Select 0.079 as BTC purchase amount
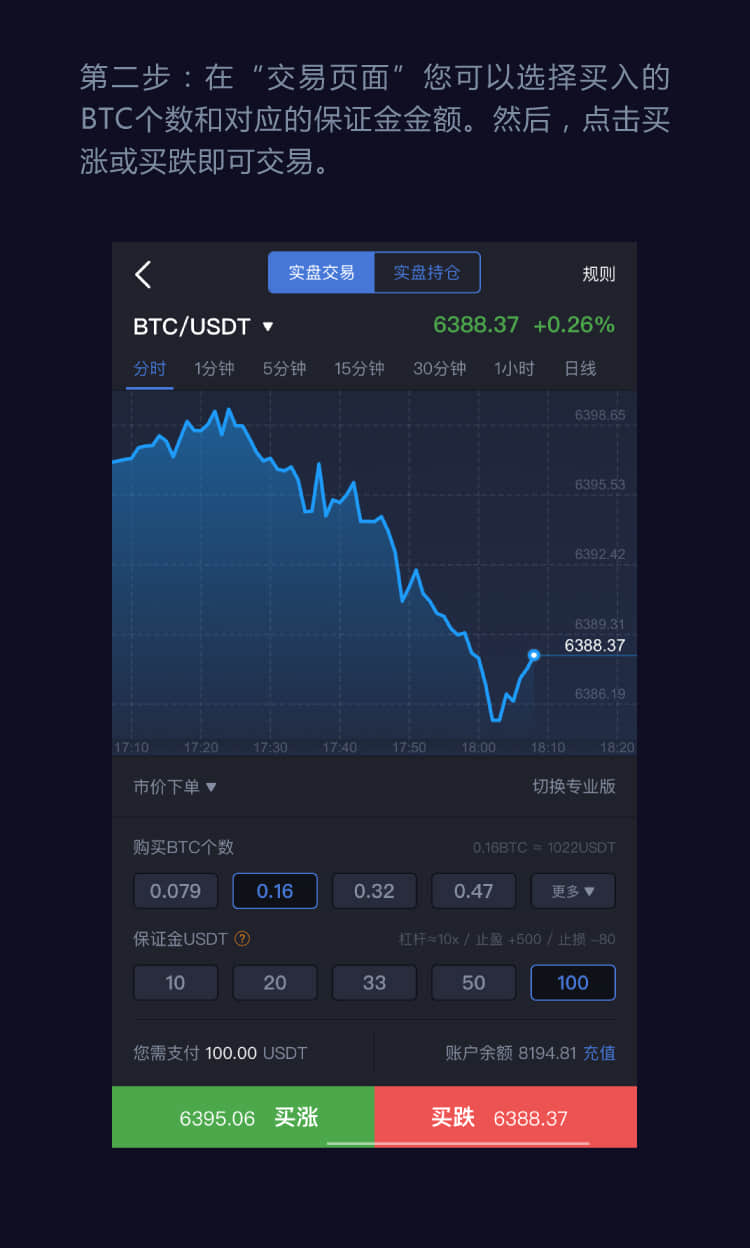Viewport: 750px width, 1248px height. tap(175, 890)
